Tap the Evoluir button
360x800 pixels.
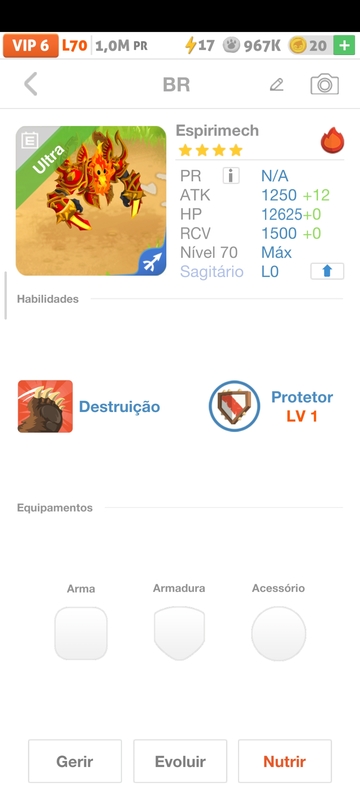coord(180,761)
